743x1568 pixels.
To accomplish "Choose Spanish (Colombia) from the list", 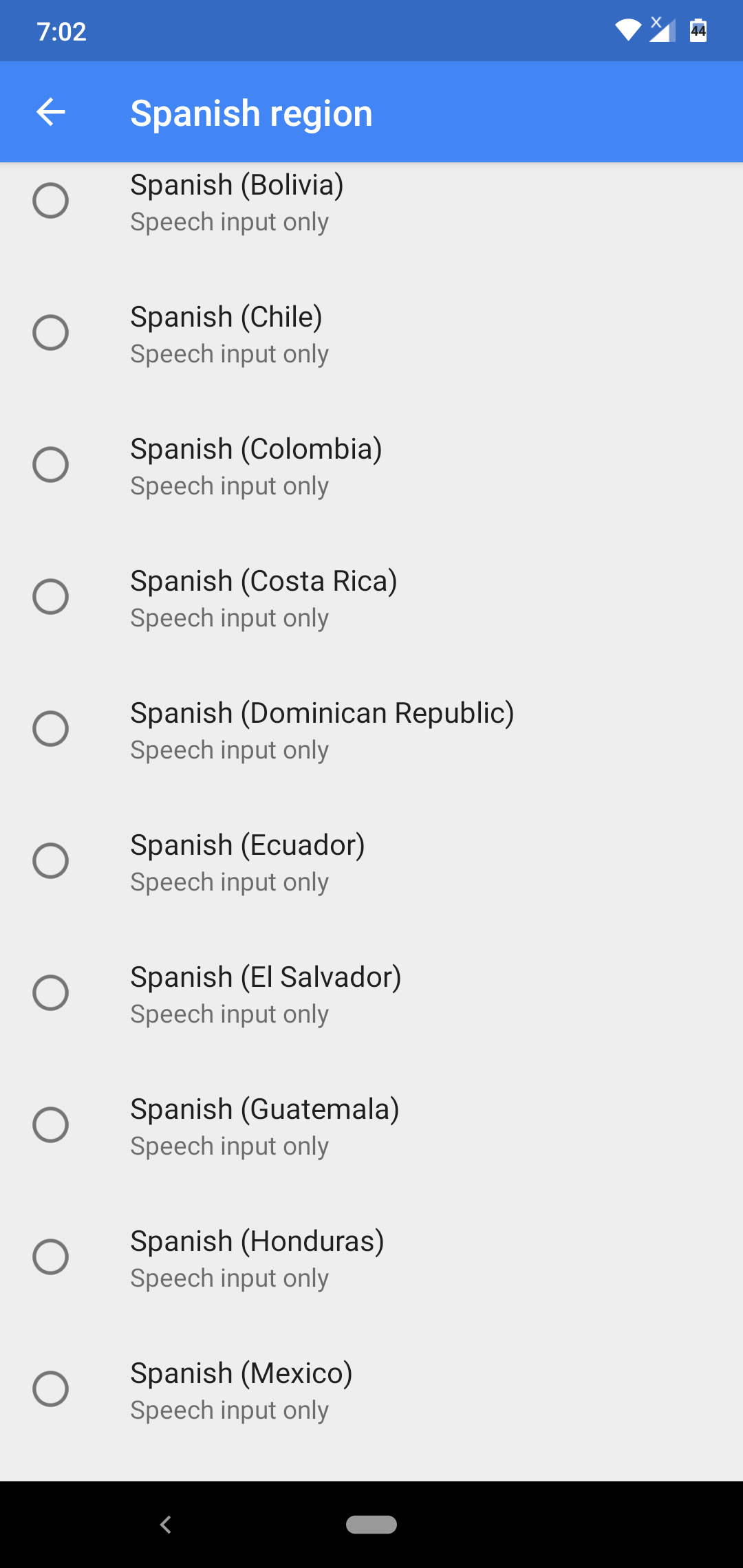I will pyautogui.click(x=256, y=464).
